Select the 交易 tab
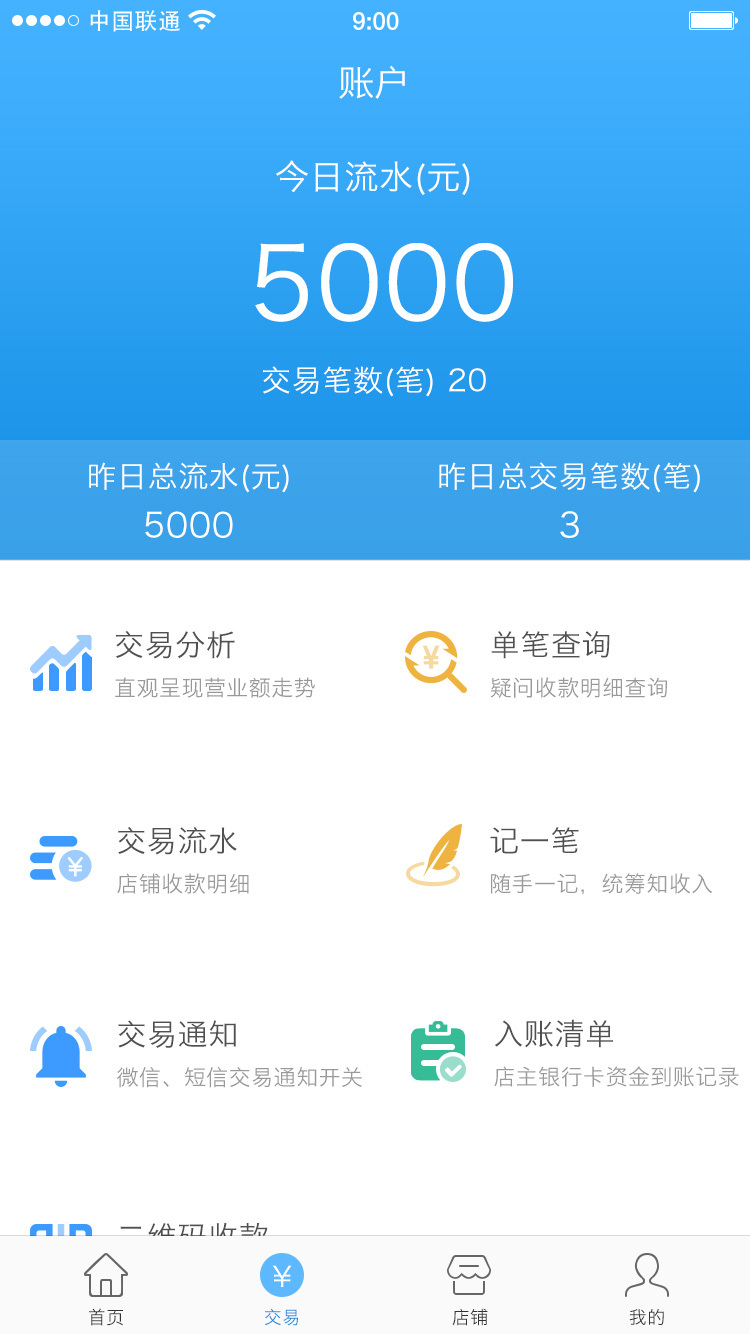Viewport: 750px width, 1334px height. click(282, 1288)
